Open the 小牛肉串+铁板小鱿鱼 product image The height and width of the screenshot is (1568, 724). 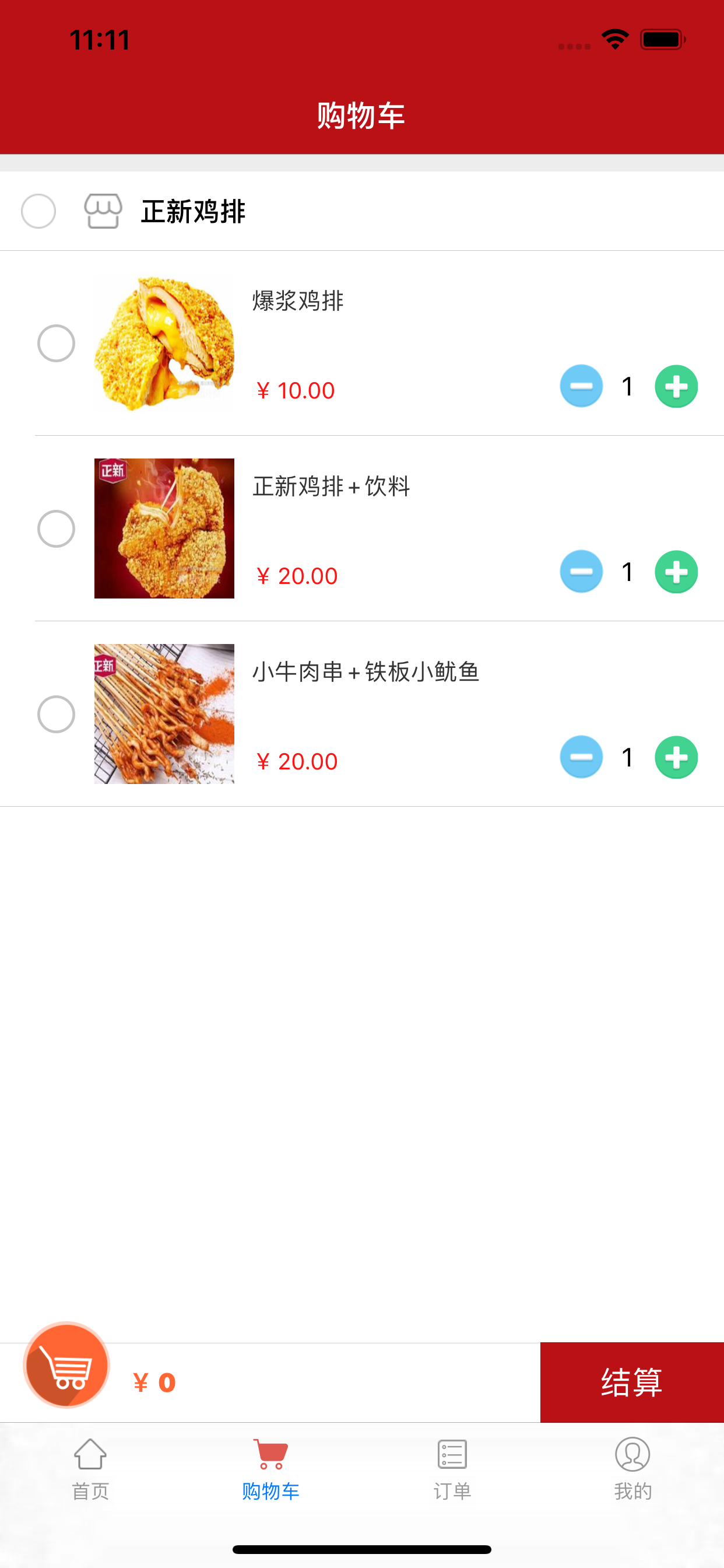tap(164, 714)
